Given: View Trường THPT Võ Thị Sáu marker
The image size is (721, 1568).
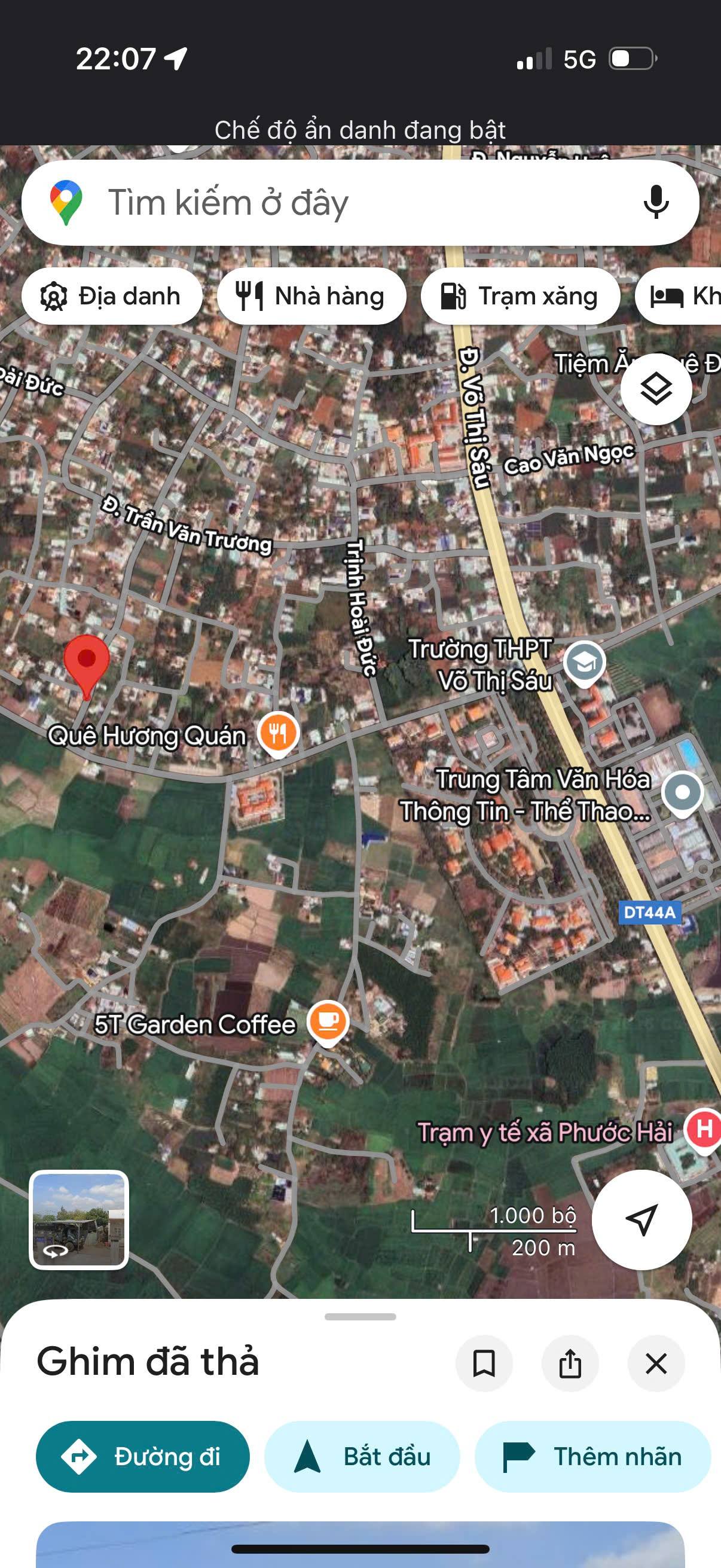Looking at the screenshot, I should (584, 662).
